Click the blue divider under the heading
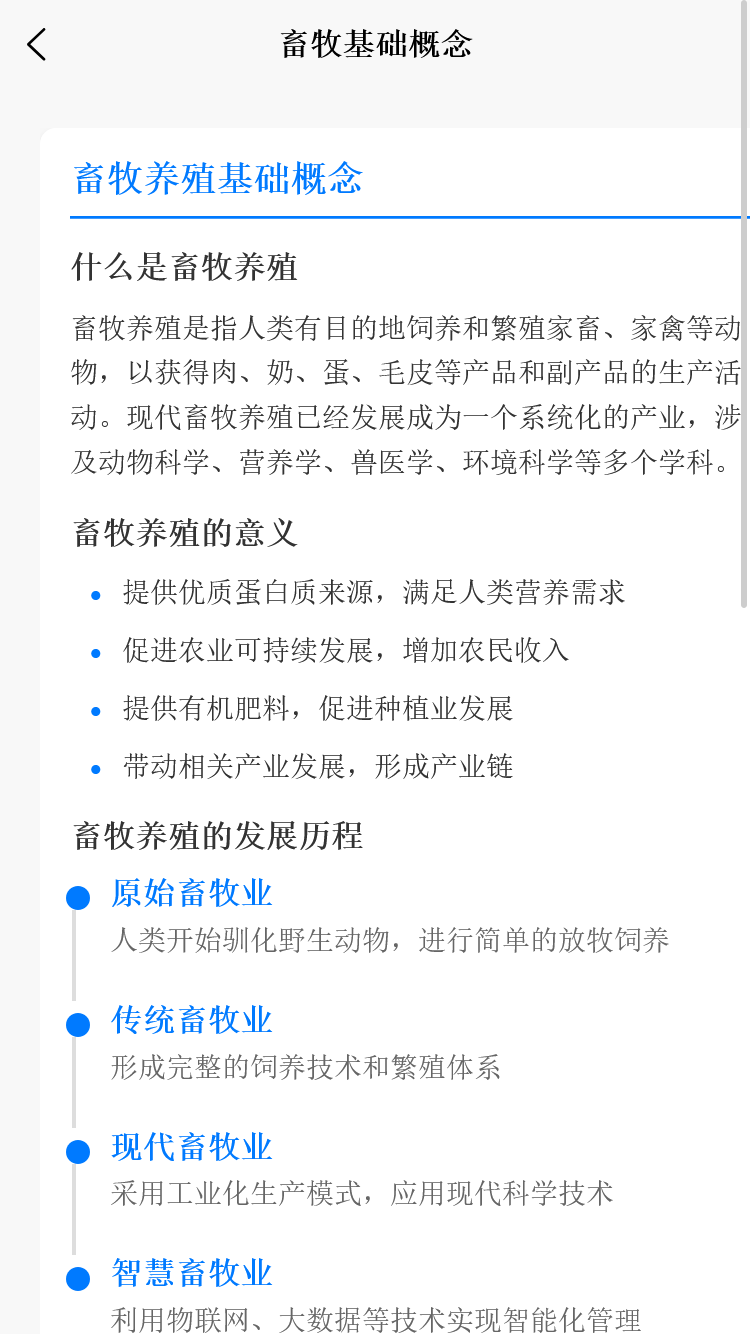Image resolution: width=752 pixels, height=1336 pixels. tap(400, 214)
